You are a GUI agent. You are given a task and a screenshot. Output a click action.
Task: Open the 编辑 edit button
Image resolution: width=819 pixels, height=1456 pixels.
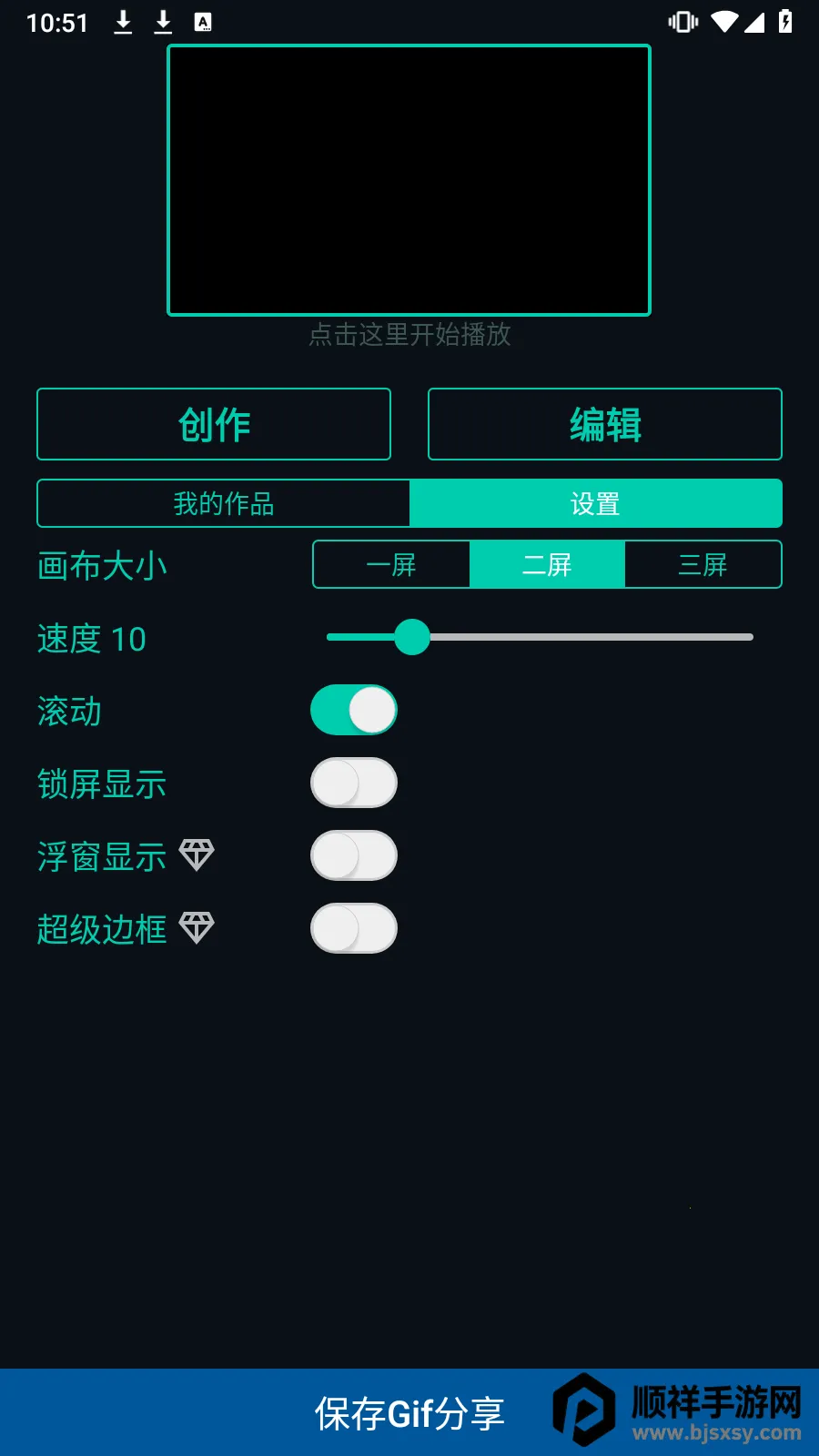(x=605, y=424)
